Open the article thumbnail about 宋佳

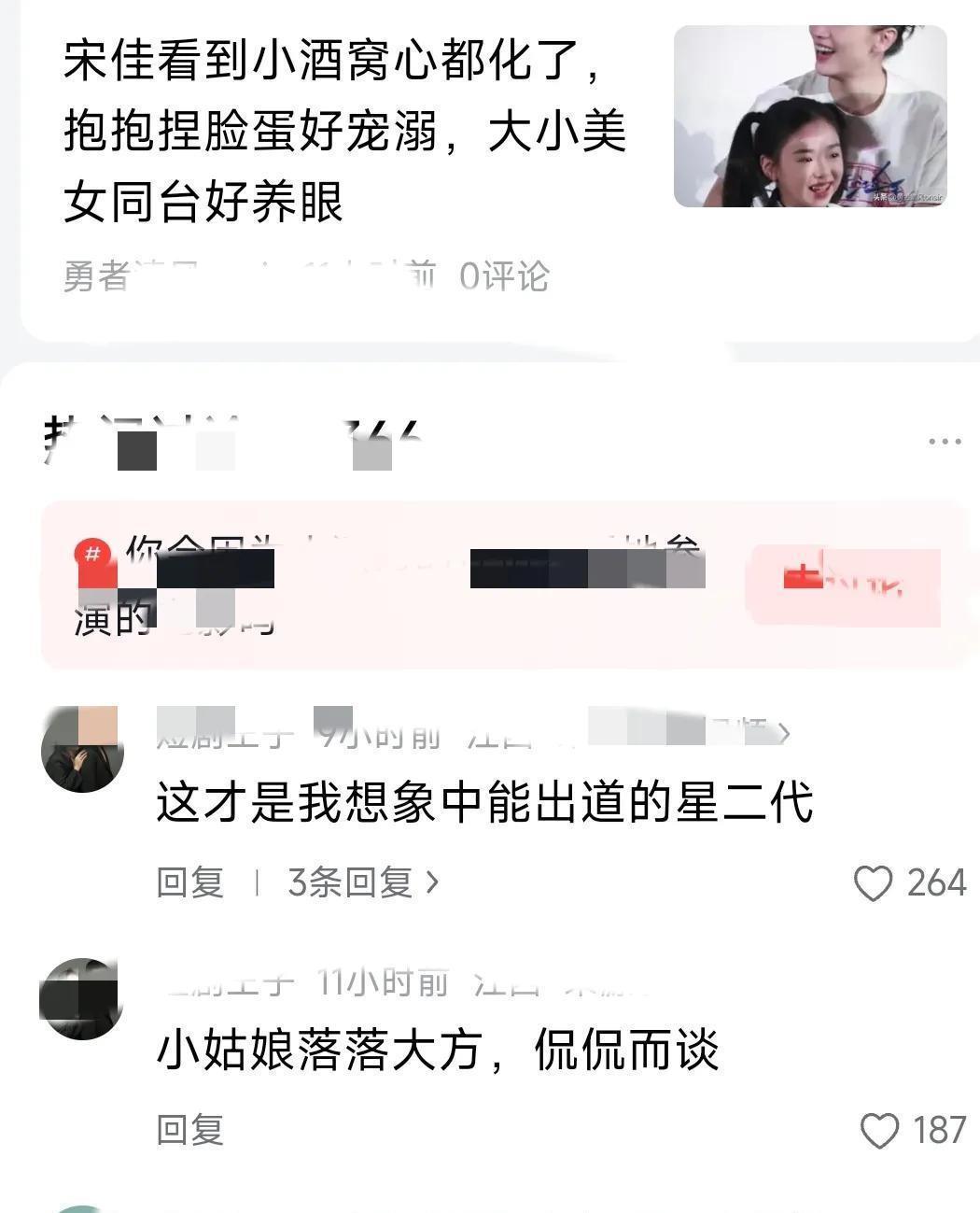(809, 116)
